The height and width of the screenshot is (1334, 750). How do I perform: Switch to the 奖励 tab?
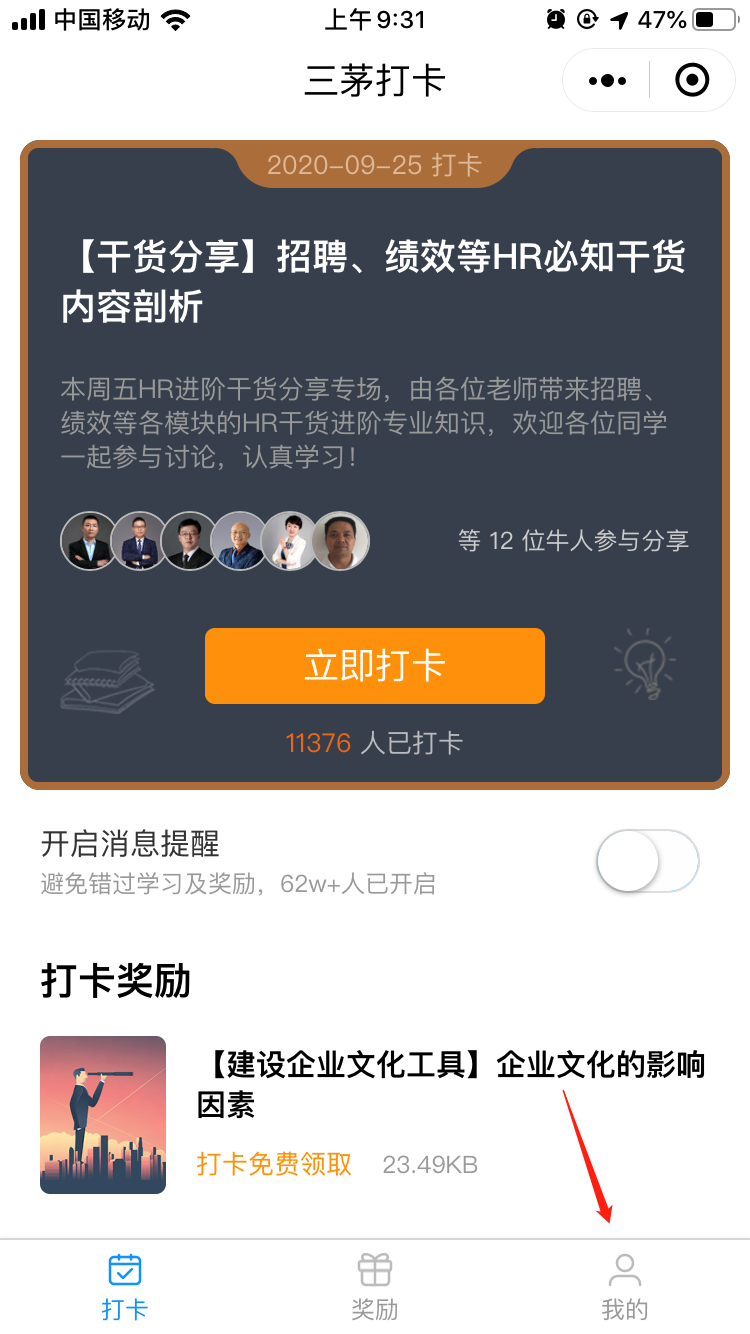coord(375,1287)
